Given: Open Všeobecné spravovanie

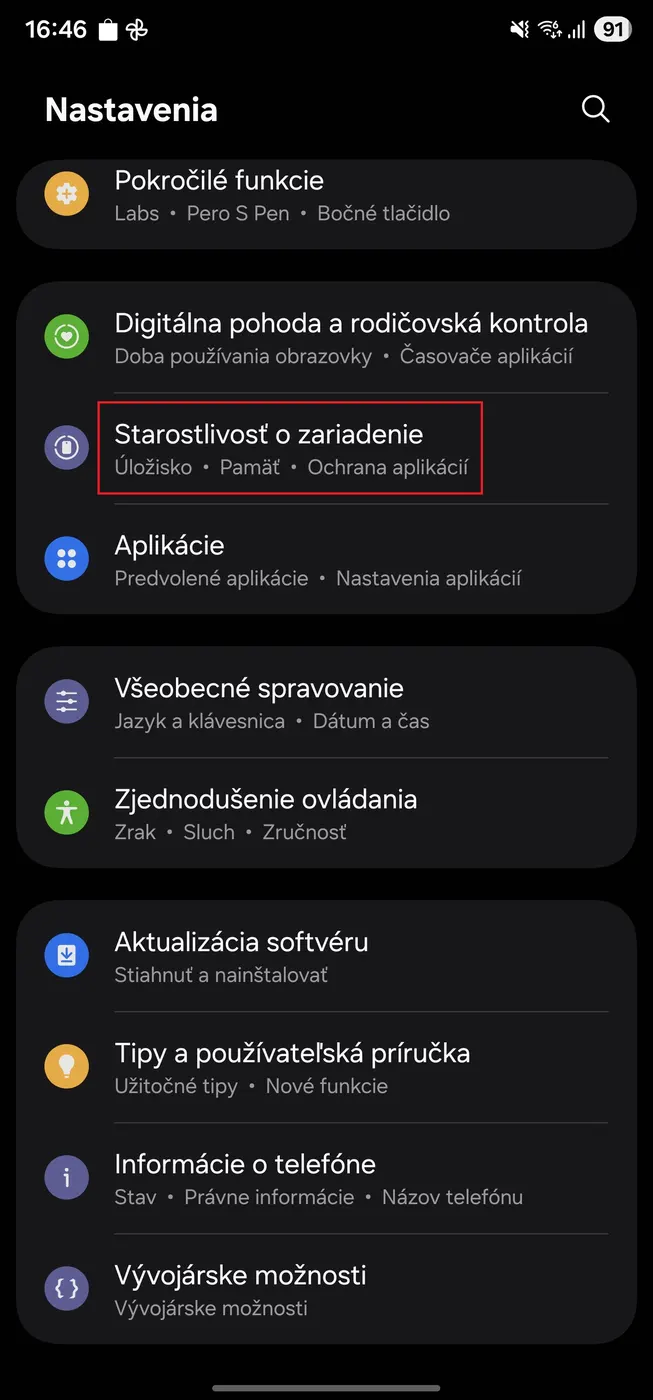Looking at the screenshot, I should 326,702.
